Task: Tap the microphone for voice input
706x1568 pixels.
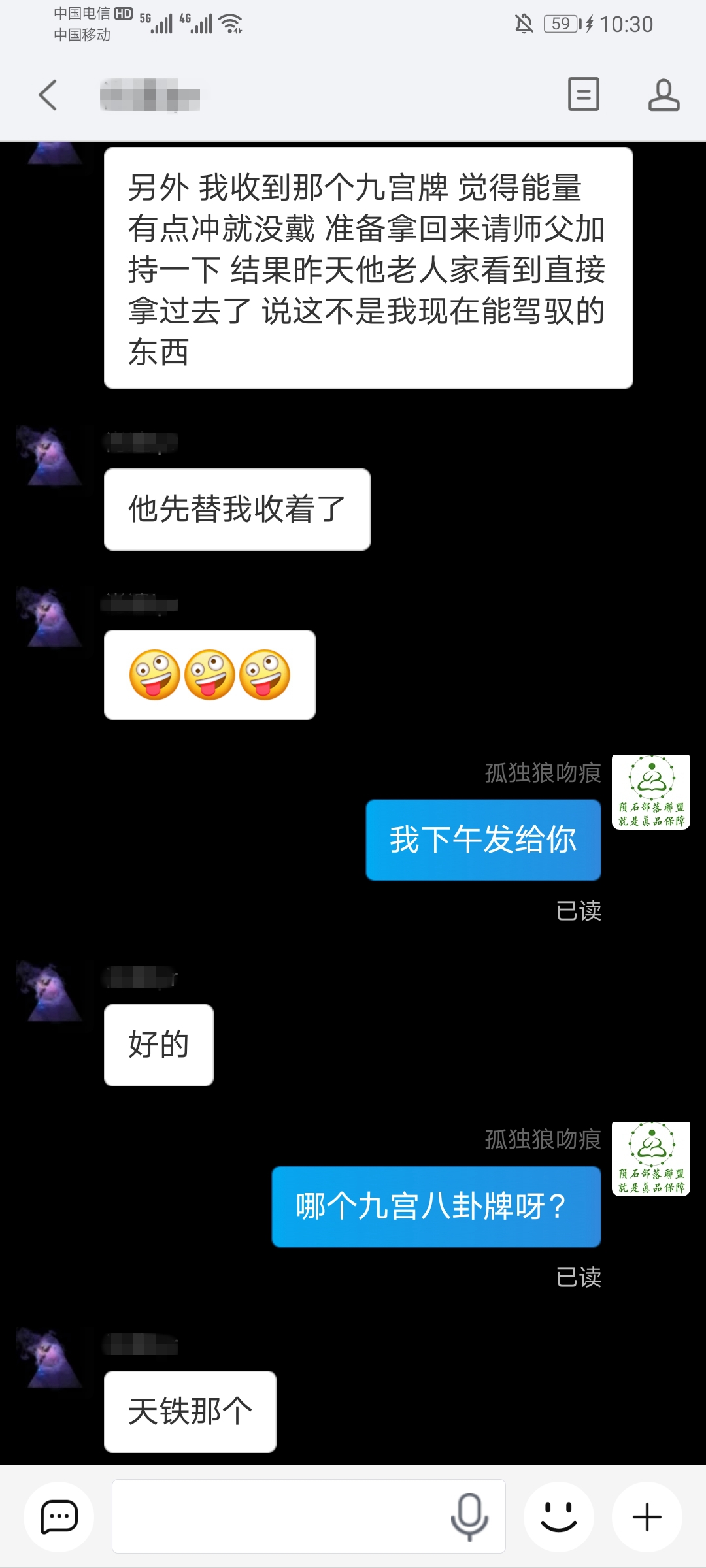Action: coord(469,1516)
